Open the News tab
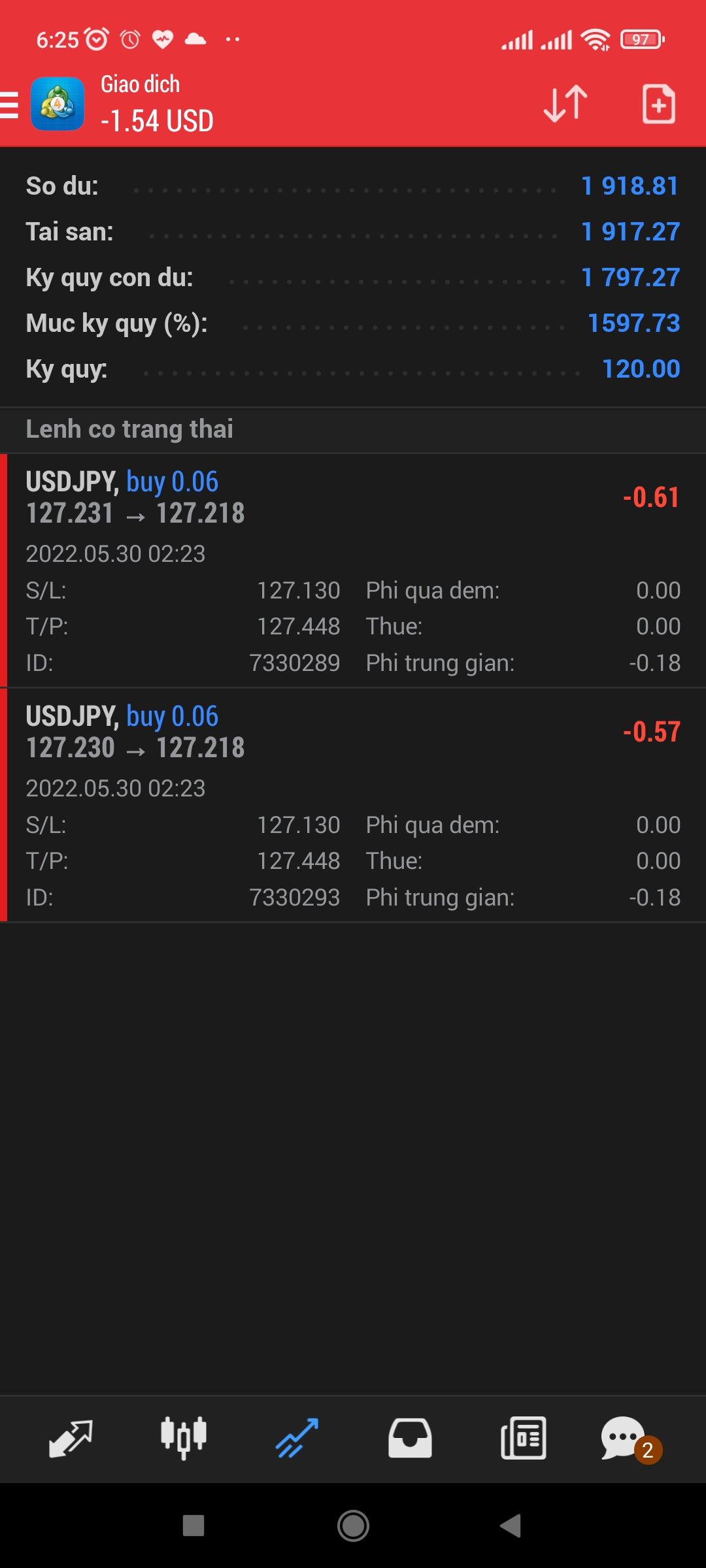 [523, 1439]
